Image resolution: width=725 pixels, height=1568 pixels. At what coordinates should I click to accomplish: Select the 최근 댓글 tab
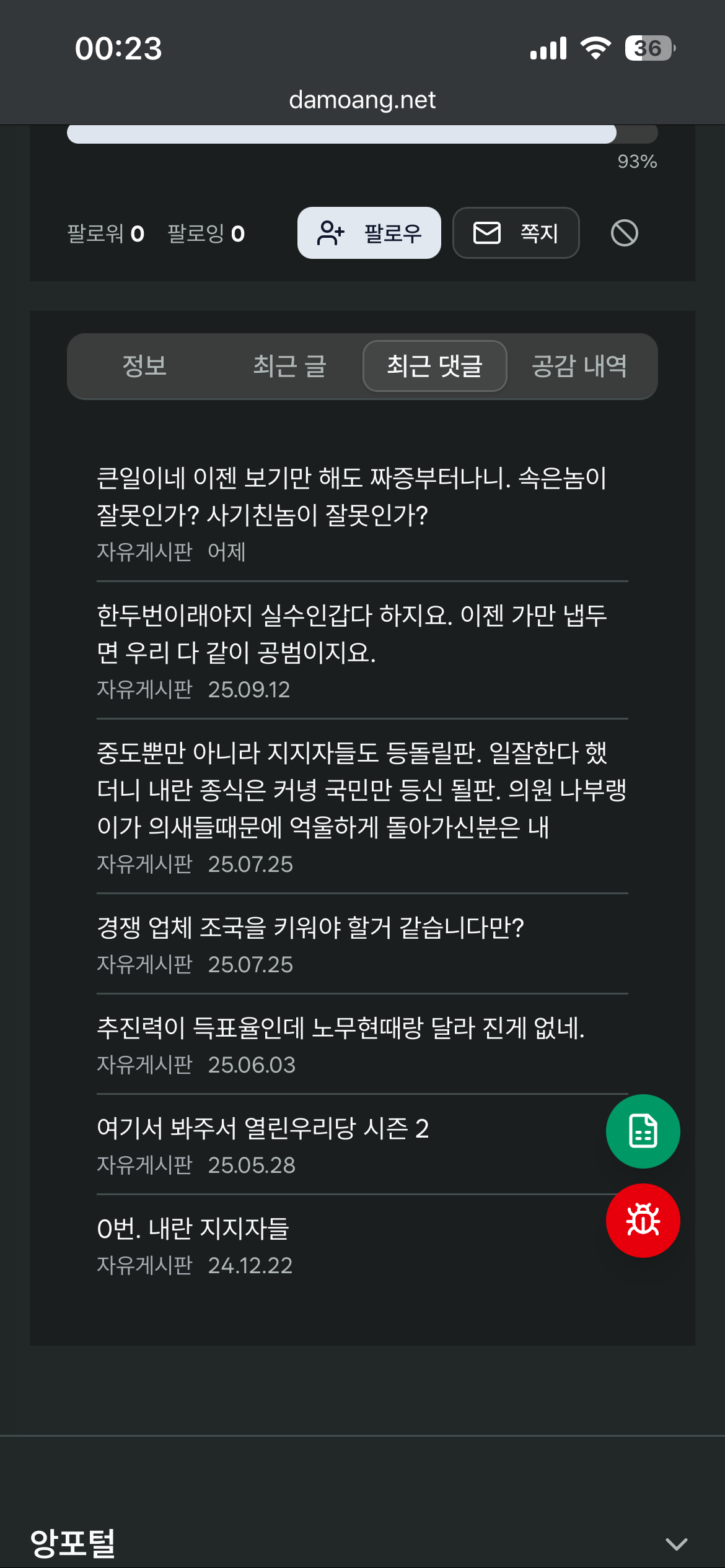point(434,366)
